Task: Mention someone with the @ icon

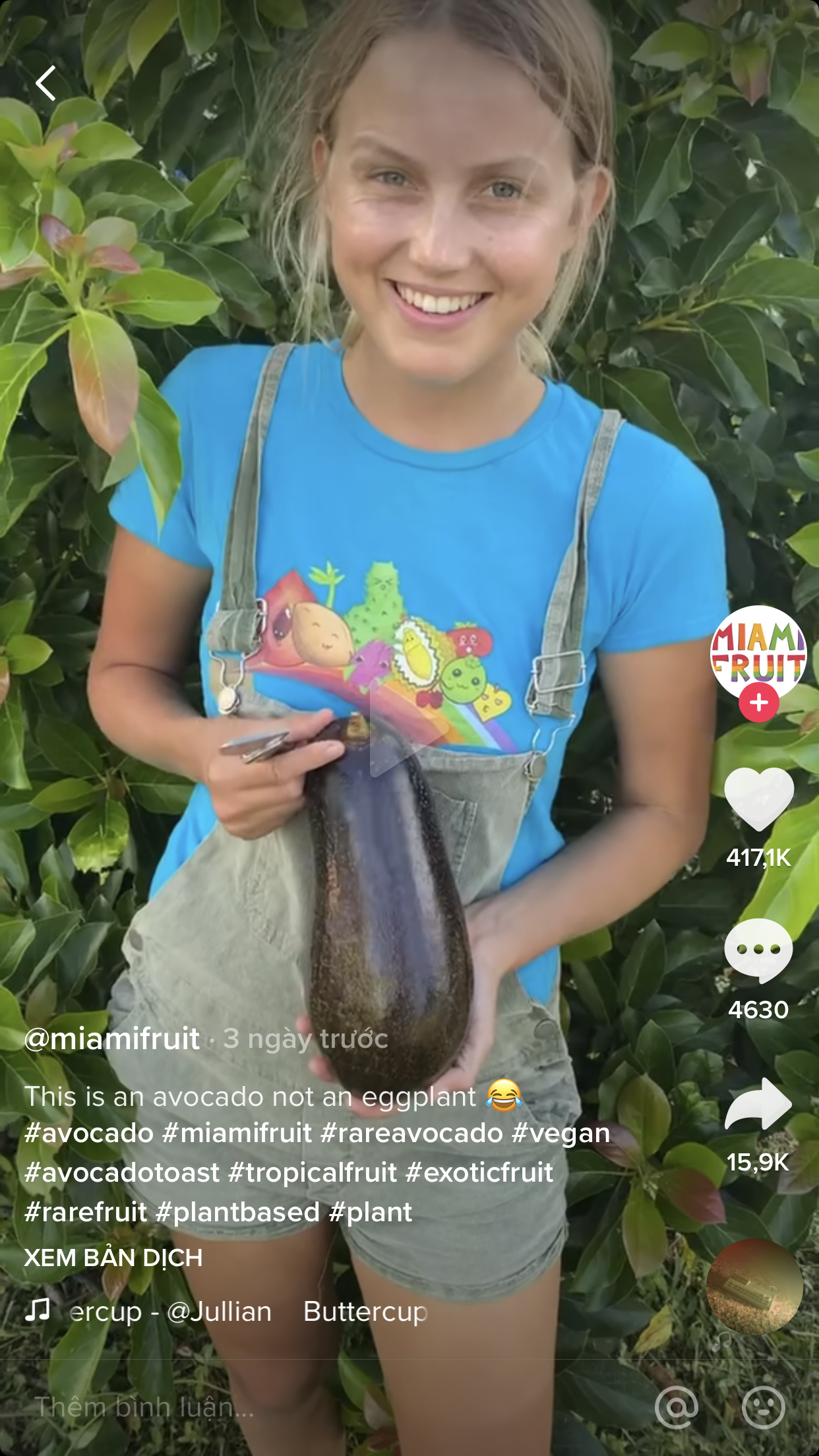Action: point(677,1407)
